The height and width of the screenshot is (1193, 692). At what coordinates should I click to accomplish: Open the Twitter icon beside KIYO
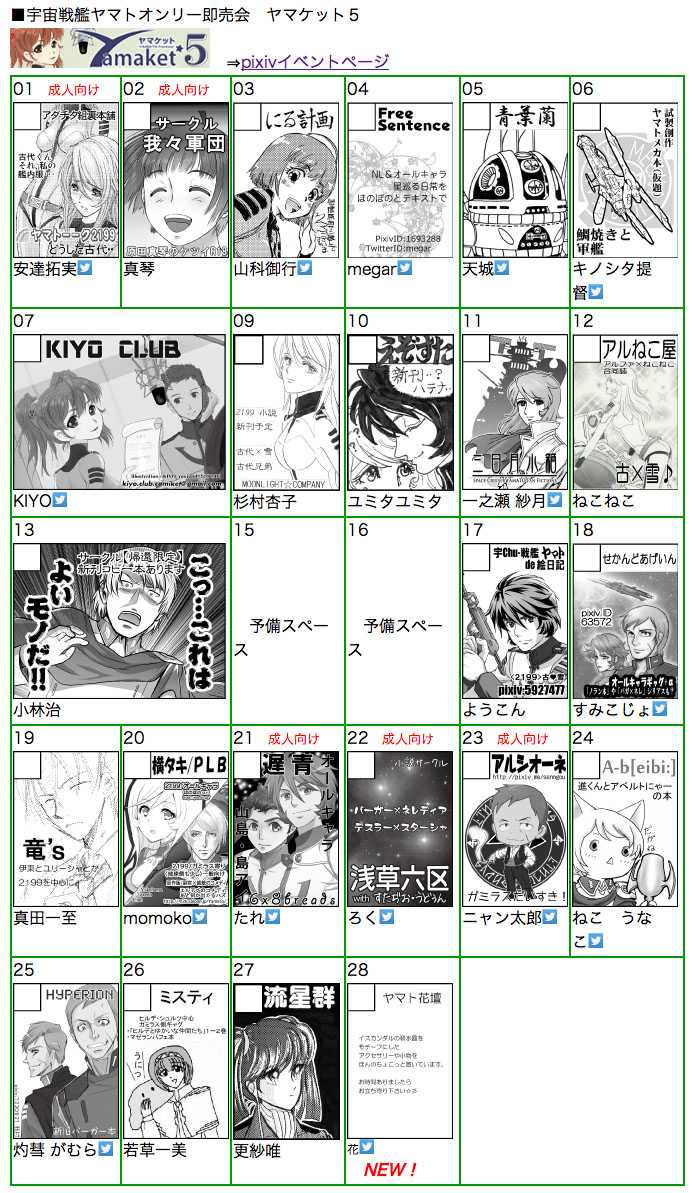pyautogui.click(x=59, y=500)
